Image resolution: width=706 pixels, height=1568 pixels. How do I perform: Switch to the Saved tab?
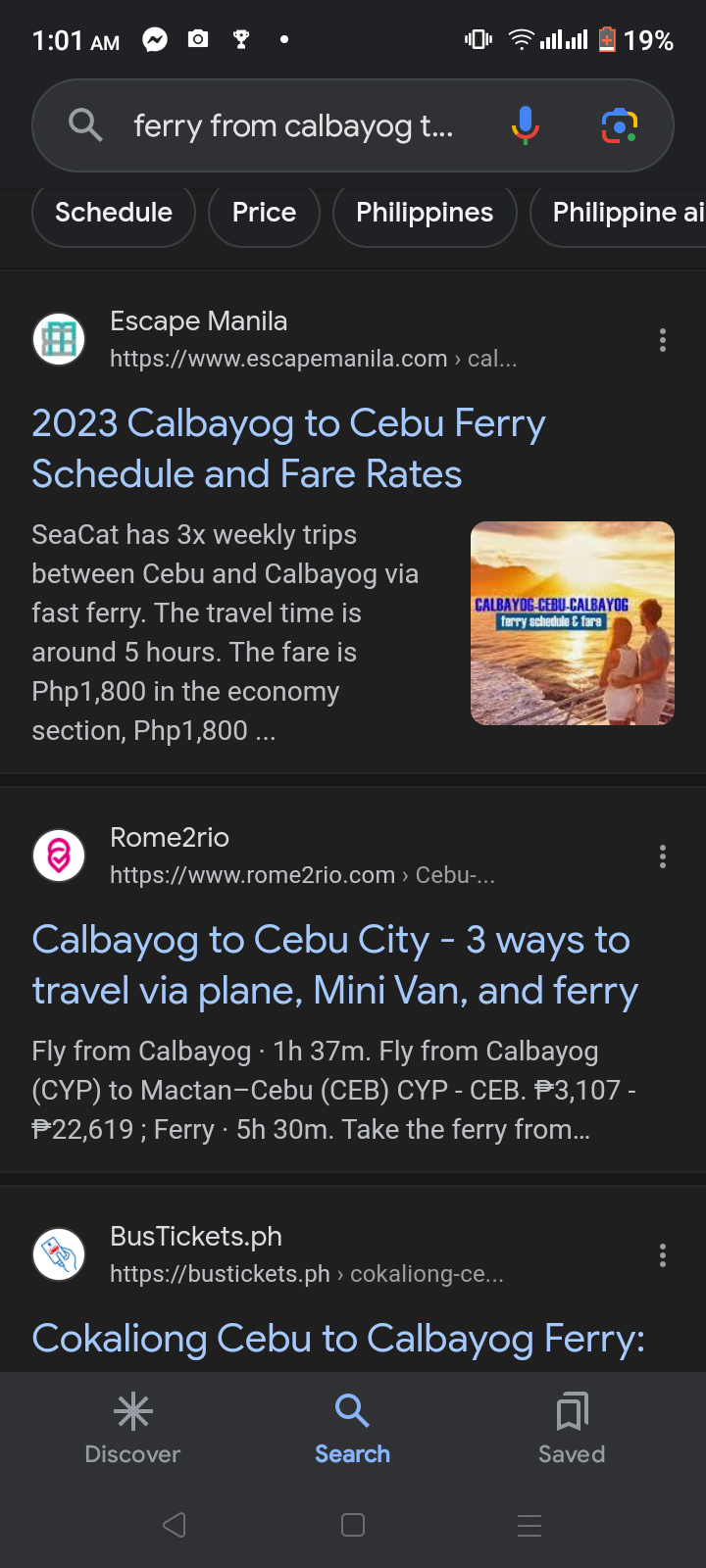[x=572, y=1429]
